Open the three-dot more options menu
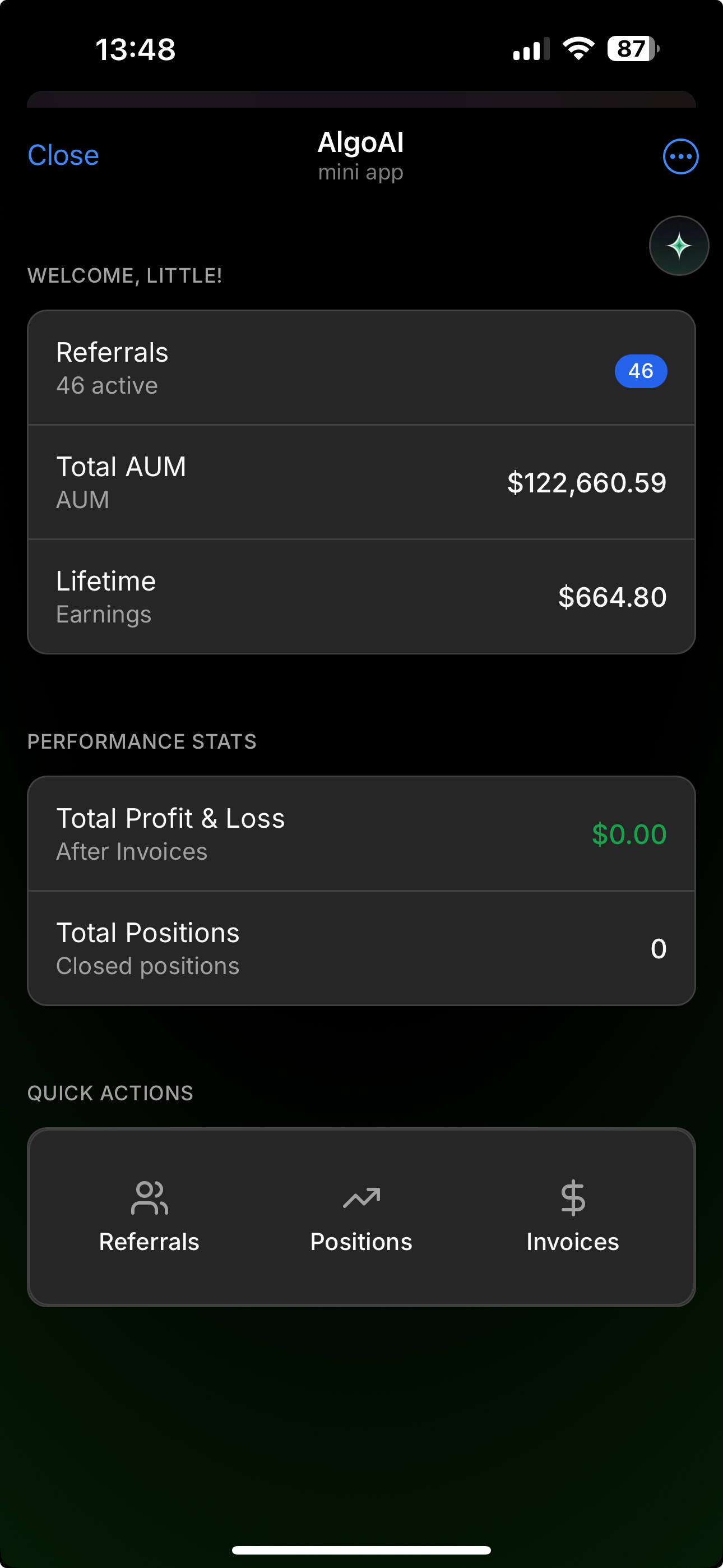723x1568 pixels. point(680,156)
